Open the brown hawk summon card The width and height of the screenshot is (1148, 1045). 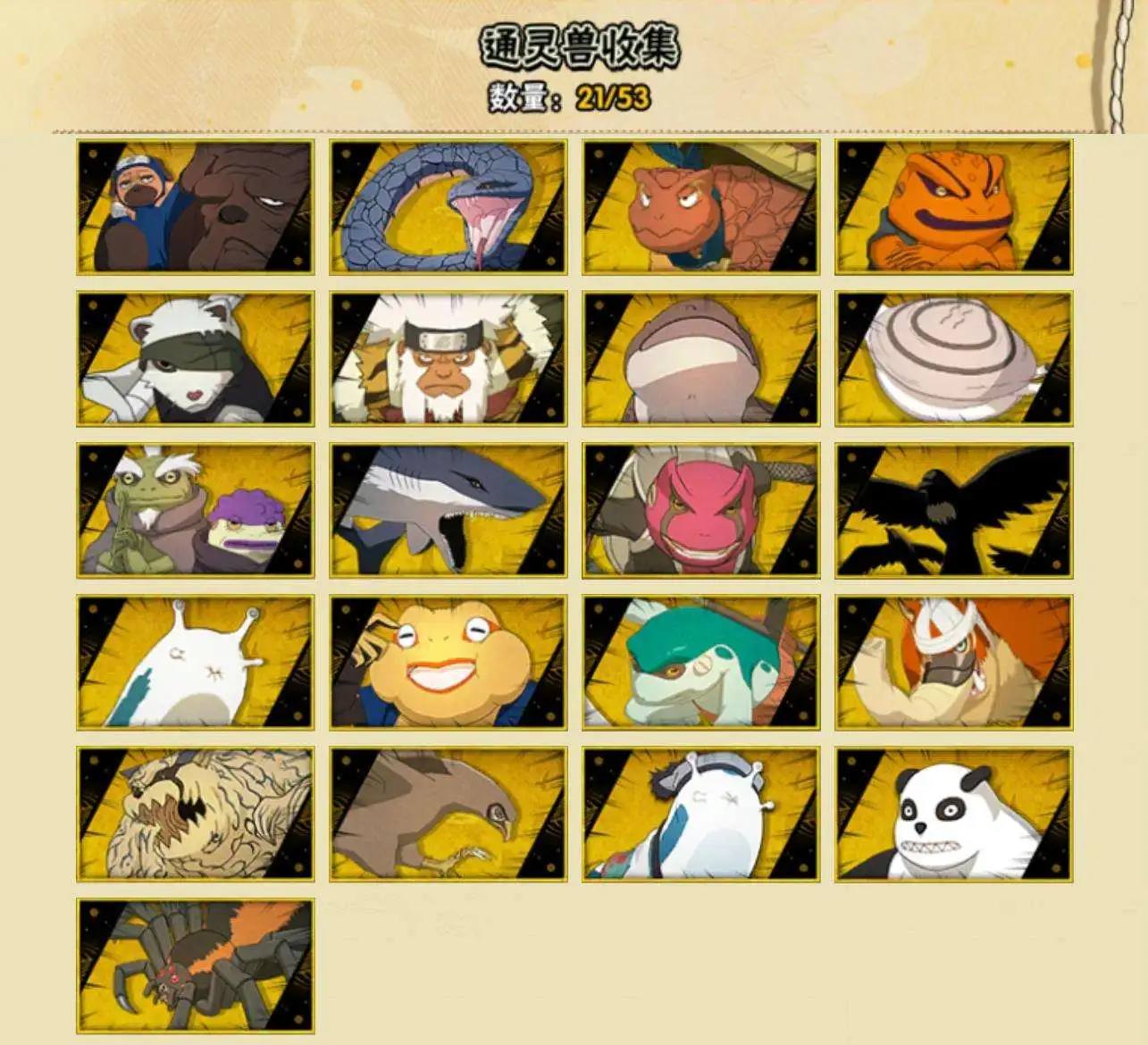pyautogui.click(x=448, y=814)
